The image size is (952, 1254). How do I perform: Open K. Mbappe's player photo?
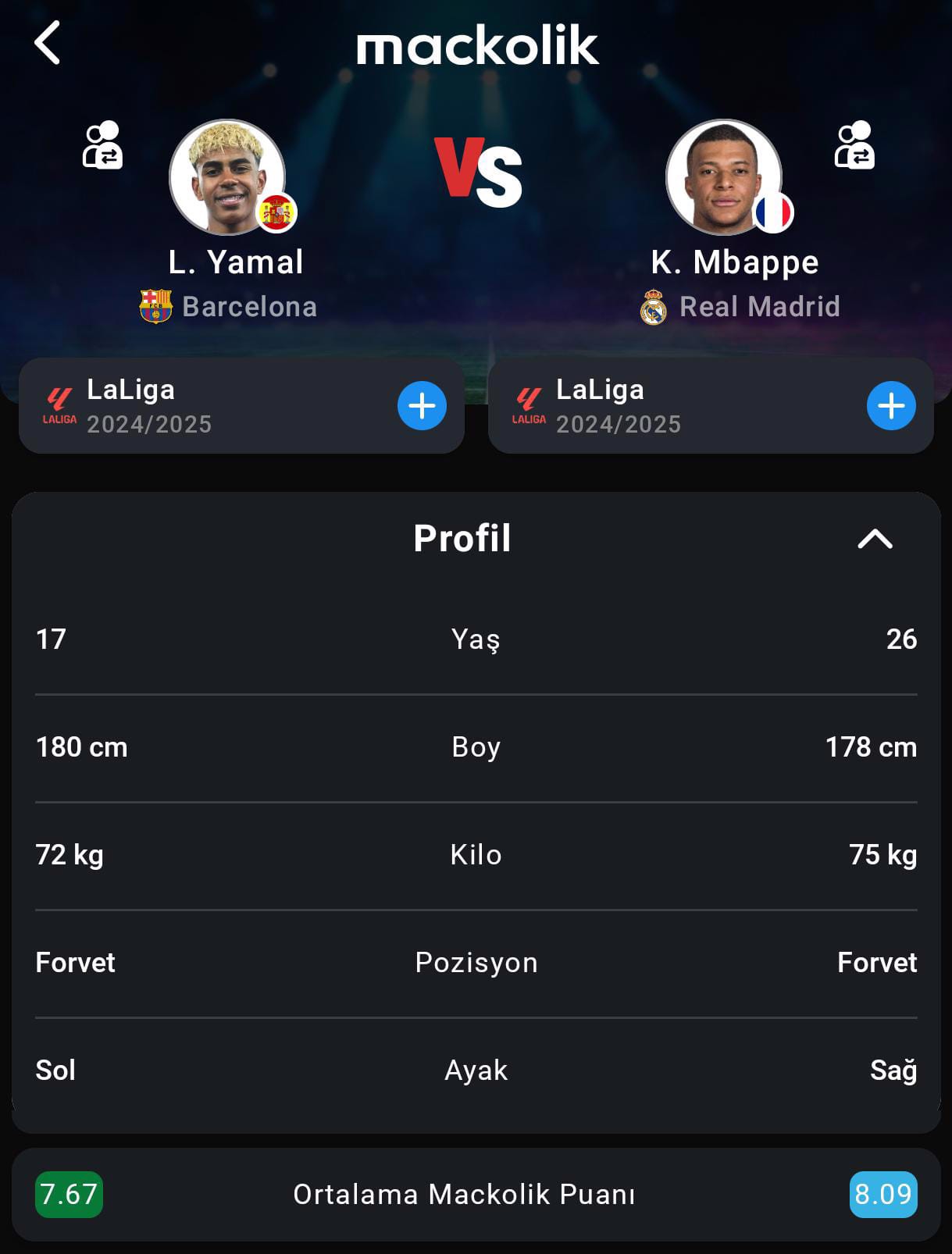point(724,177)
